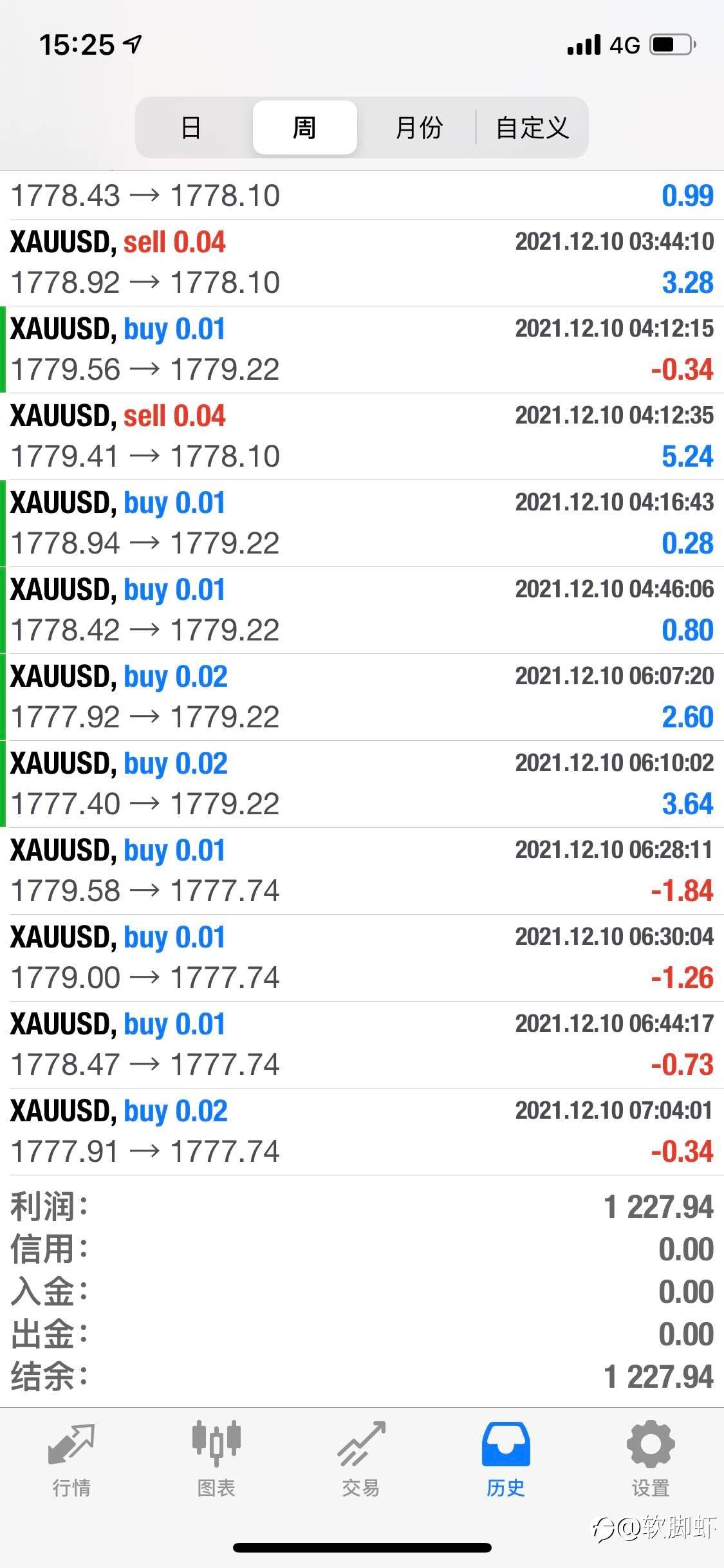The height and width of the screenshot is (1568, 724).
Task: Choose the 自定义 (custom) period tab
Action: (x=532, y=127)
